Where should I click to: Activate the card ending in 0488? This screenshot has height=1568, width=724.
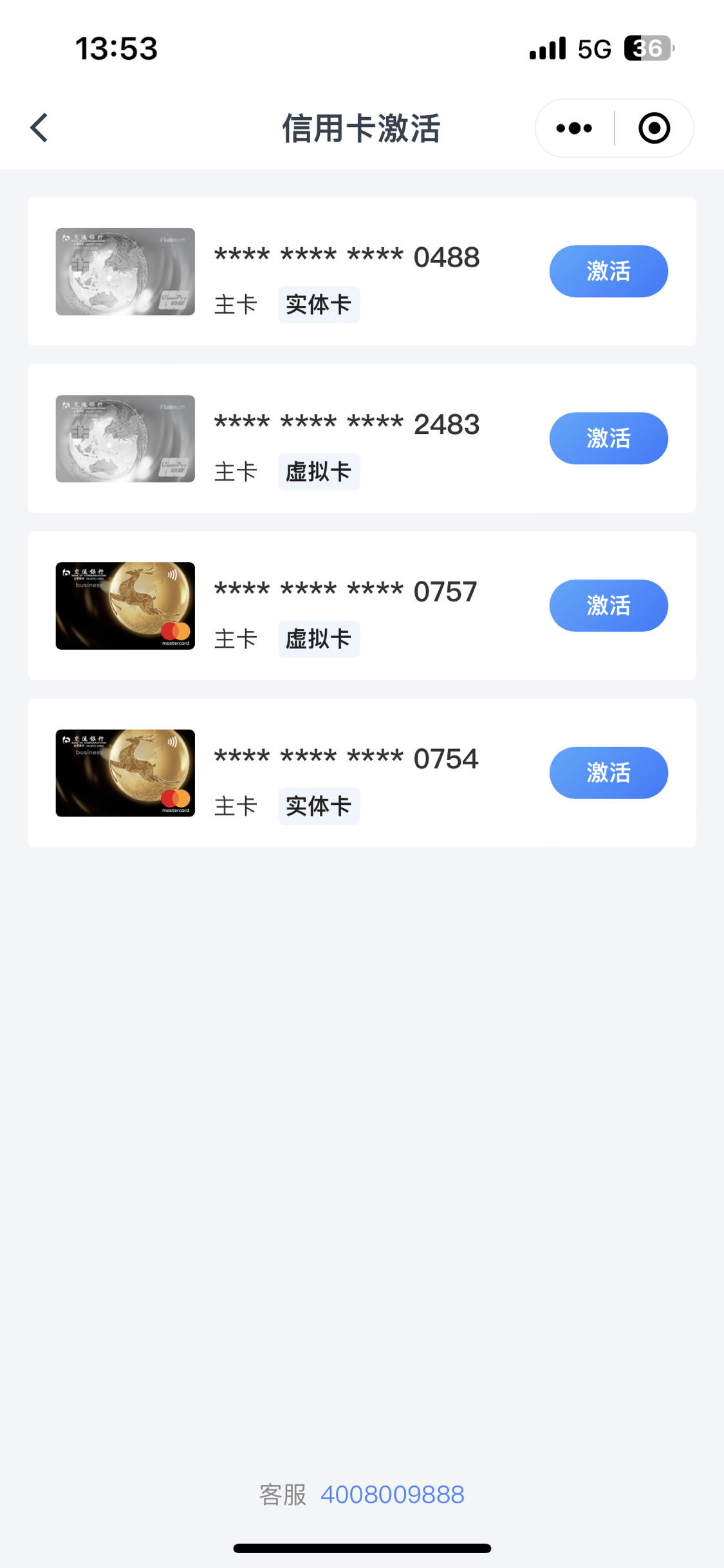tap(608, 271)
